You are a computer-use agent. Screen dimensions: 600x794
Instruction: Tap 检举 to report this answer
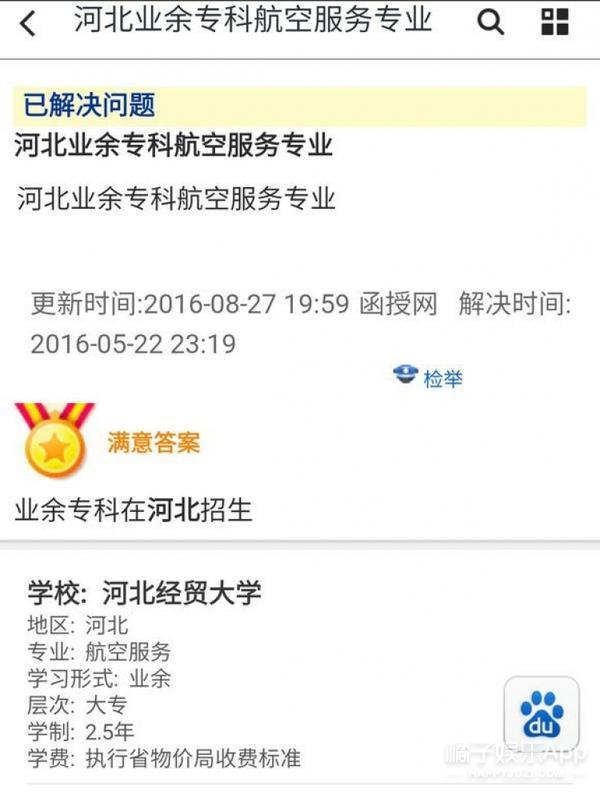click(431, 378)
